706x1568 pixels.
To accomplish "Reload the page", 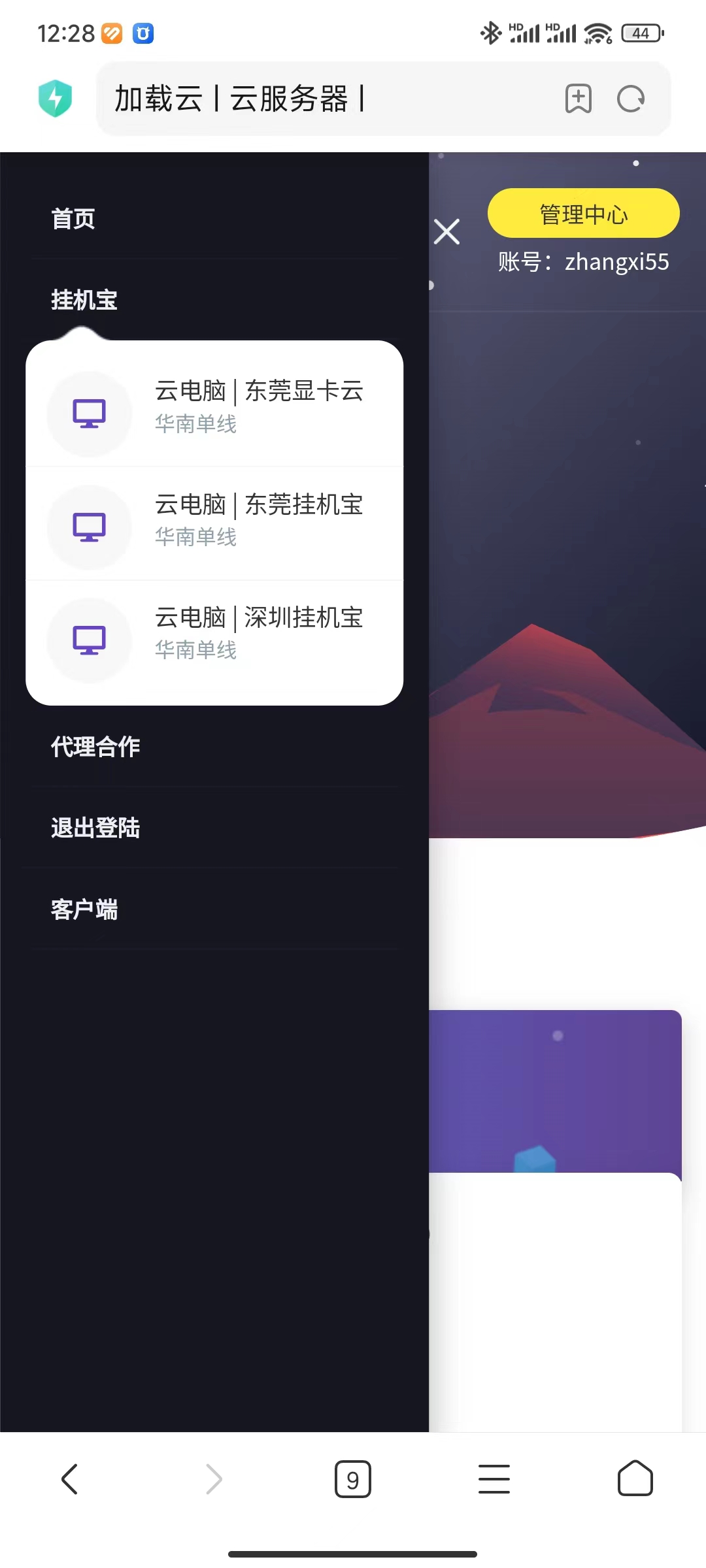I will (631, 99).
